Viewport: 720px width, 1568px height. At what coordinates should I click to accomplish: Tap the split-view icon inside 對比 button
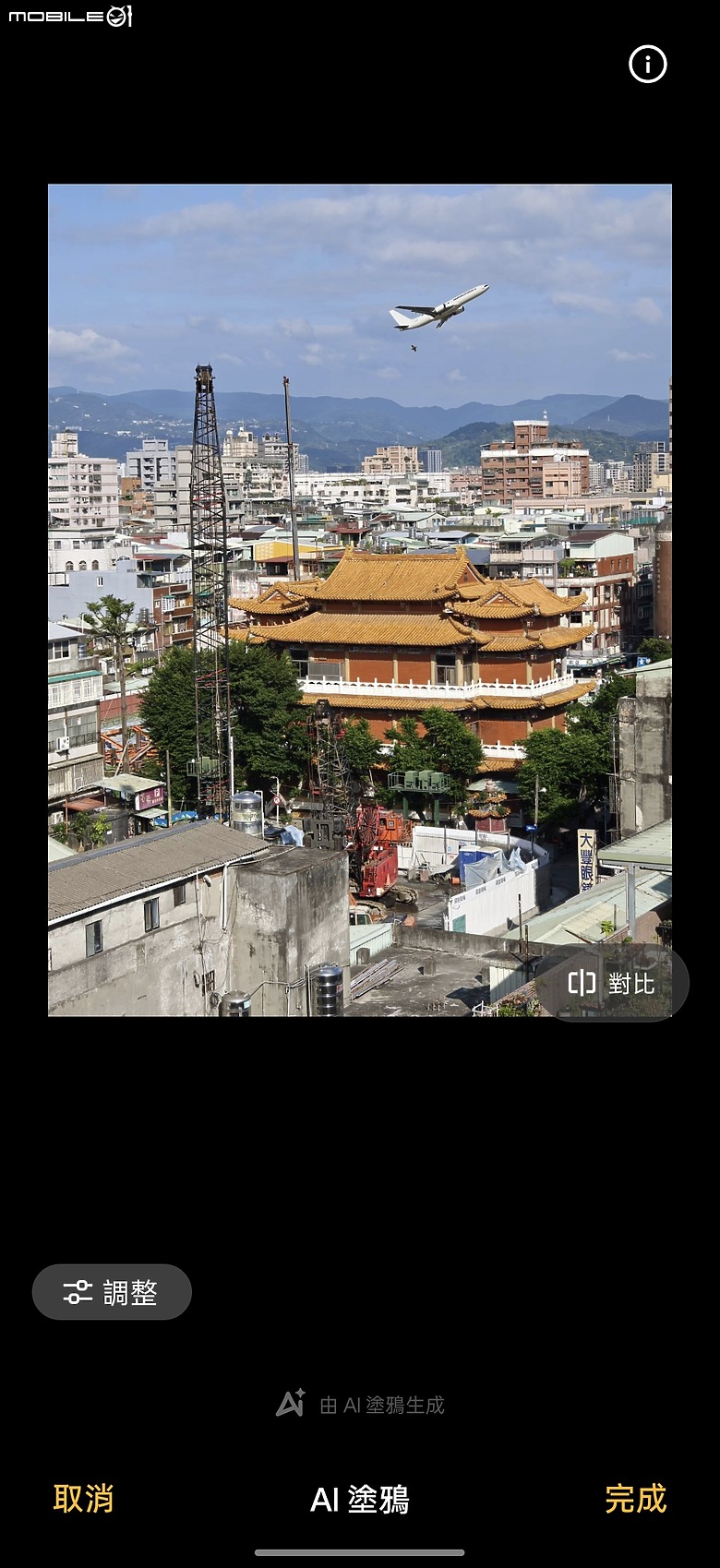[x=582, y=984]
